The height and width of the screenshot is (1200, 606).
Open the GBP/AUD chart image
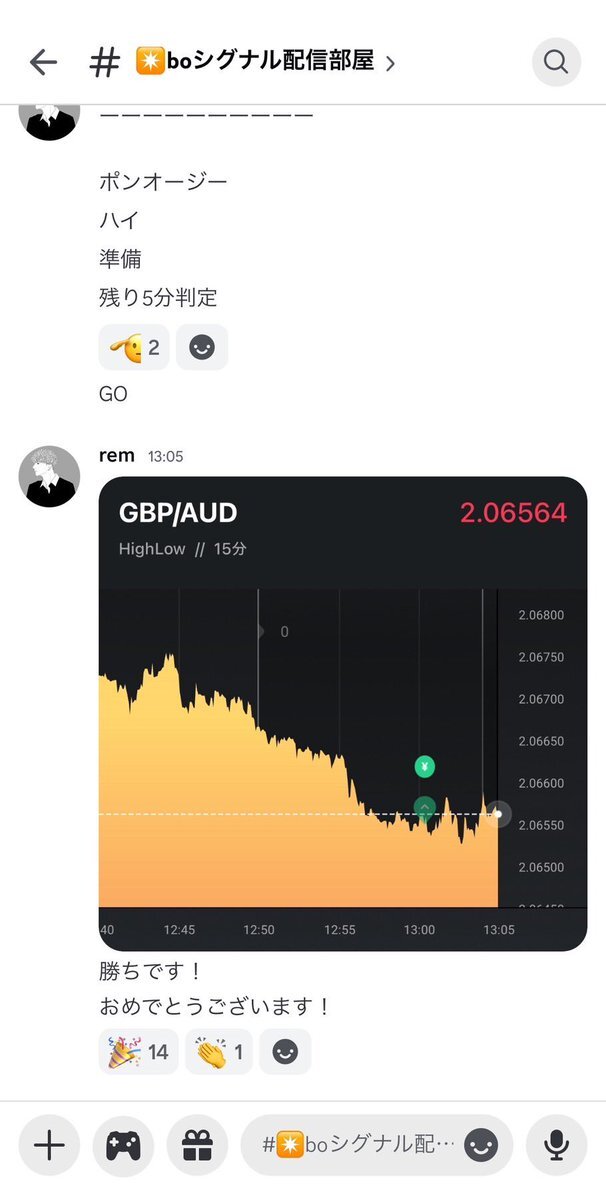pos(343,714)
